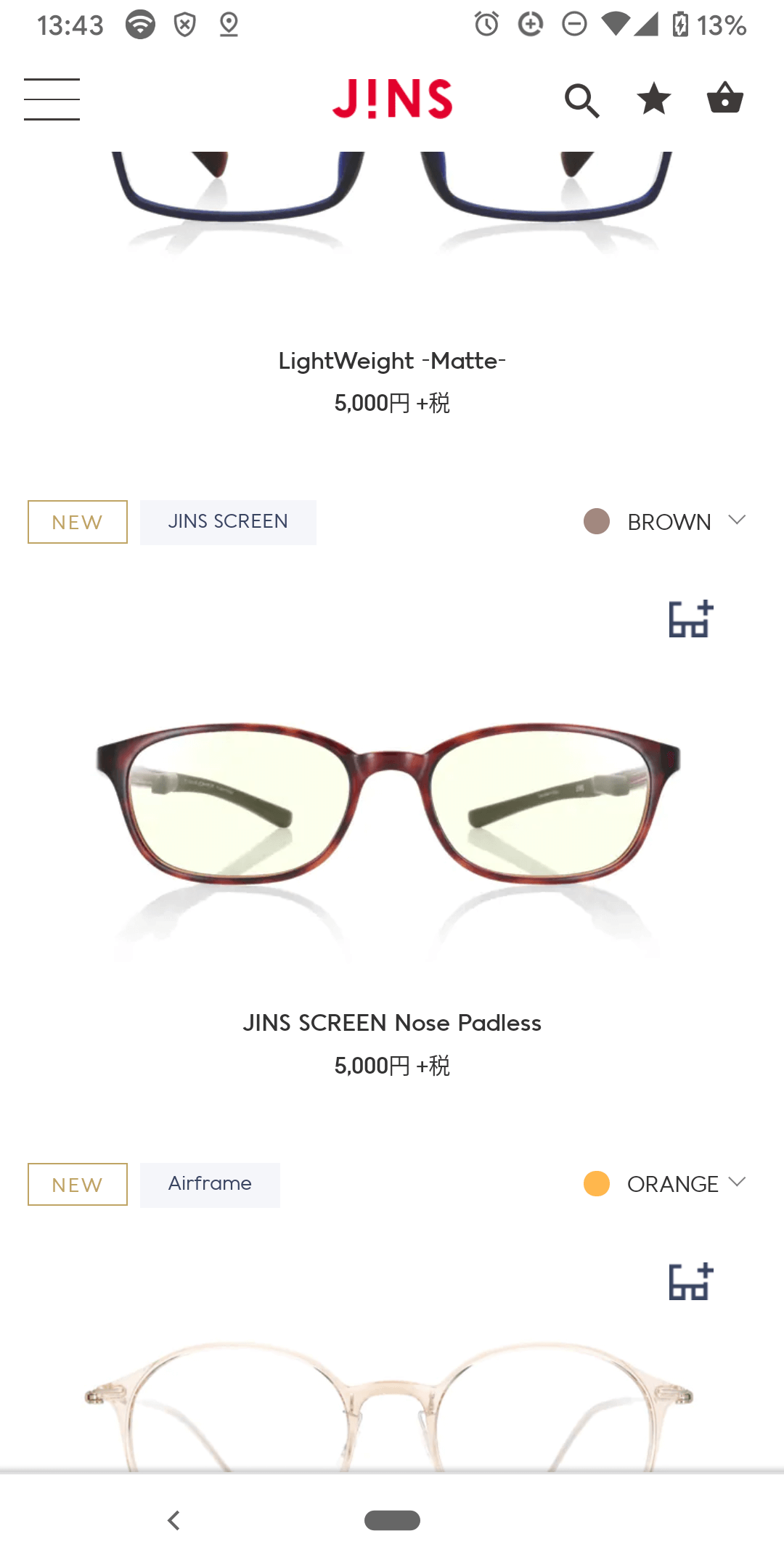The height and width of the screenshot is (1568, 784).
Task: Open the hamburger menu
Action: 52,99
